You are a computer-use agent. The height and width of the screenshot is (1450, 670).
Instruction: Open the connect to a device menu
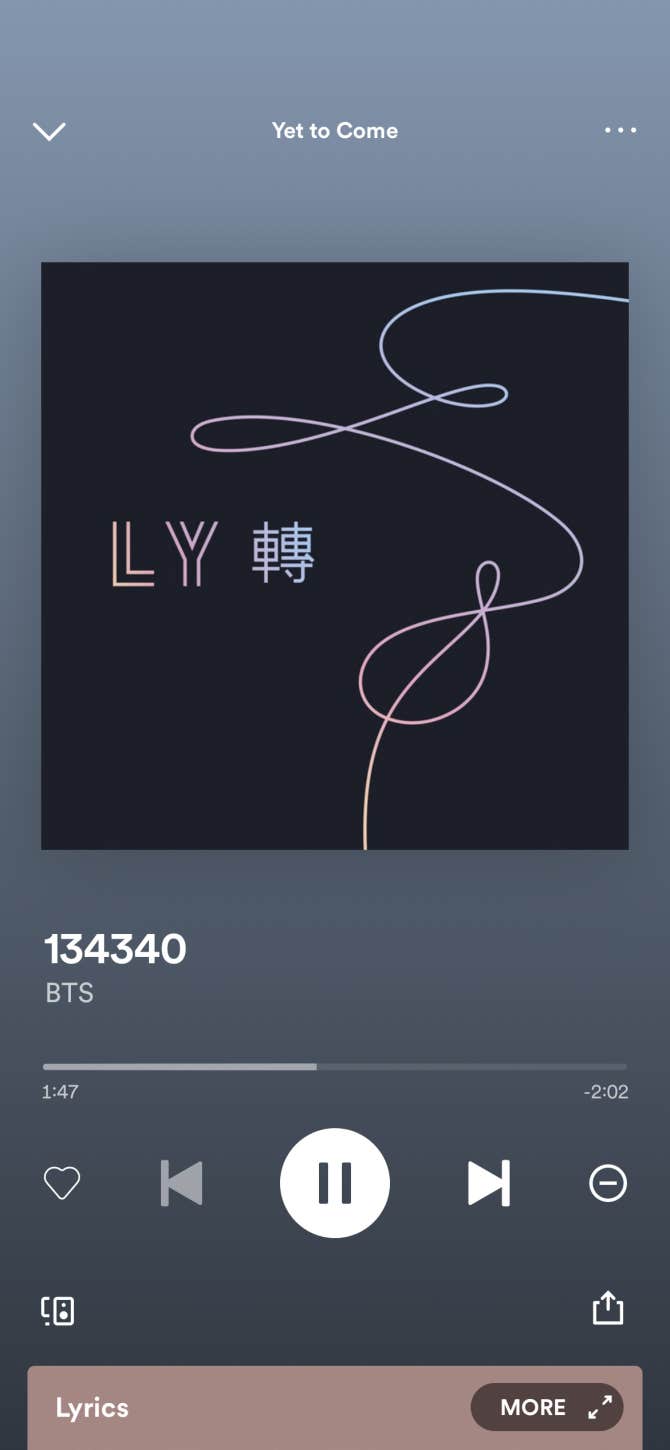[58, 1310]
